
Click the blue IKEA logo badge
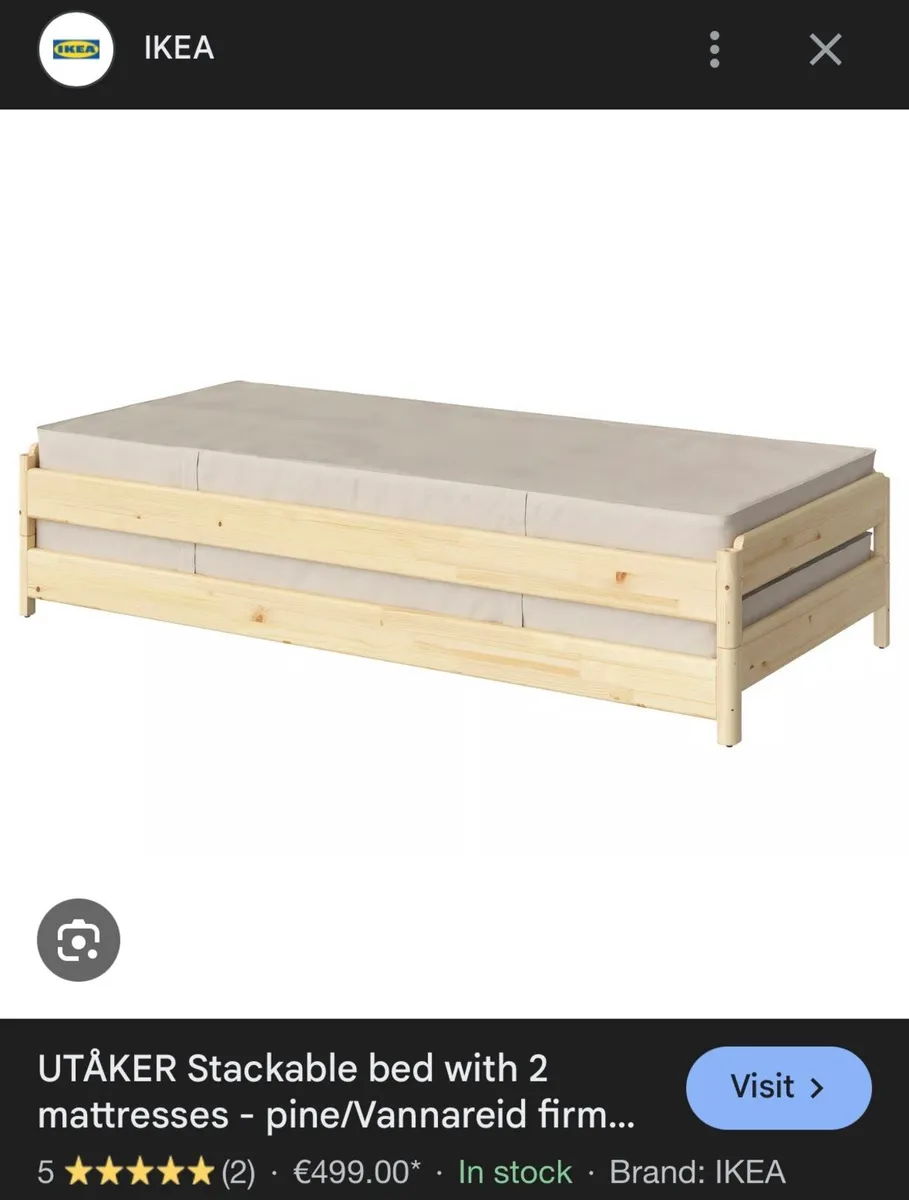click(75, 46)
